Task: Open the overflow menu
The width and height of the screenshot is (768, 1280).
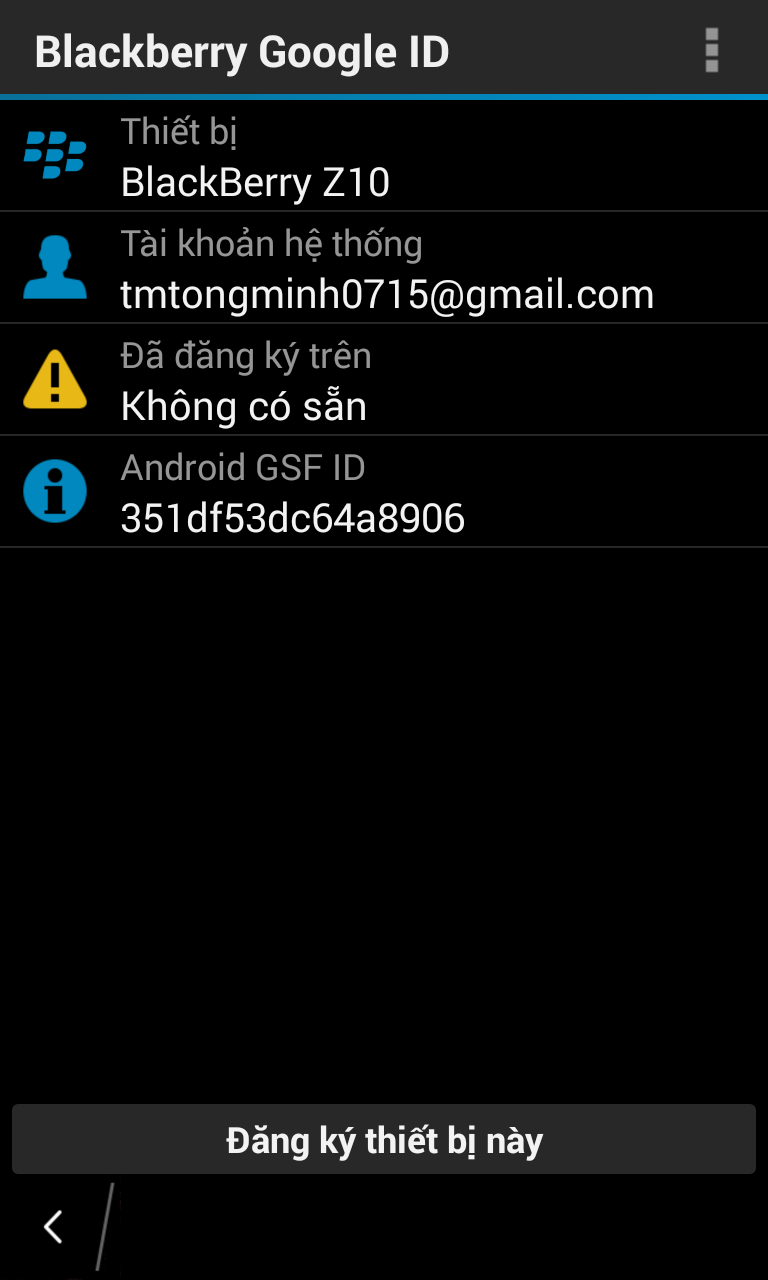Action: [711, 49]
